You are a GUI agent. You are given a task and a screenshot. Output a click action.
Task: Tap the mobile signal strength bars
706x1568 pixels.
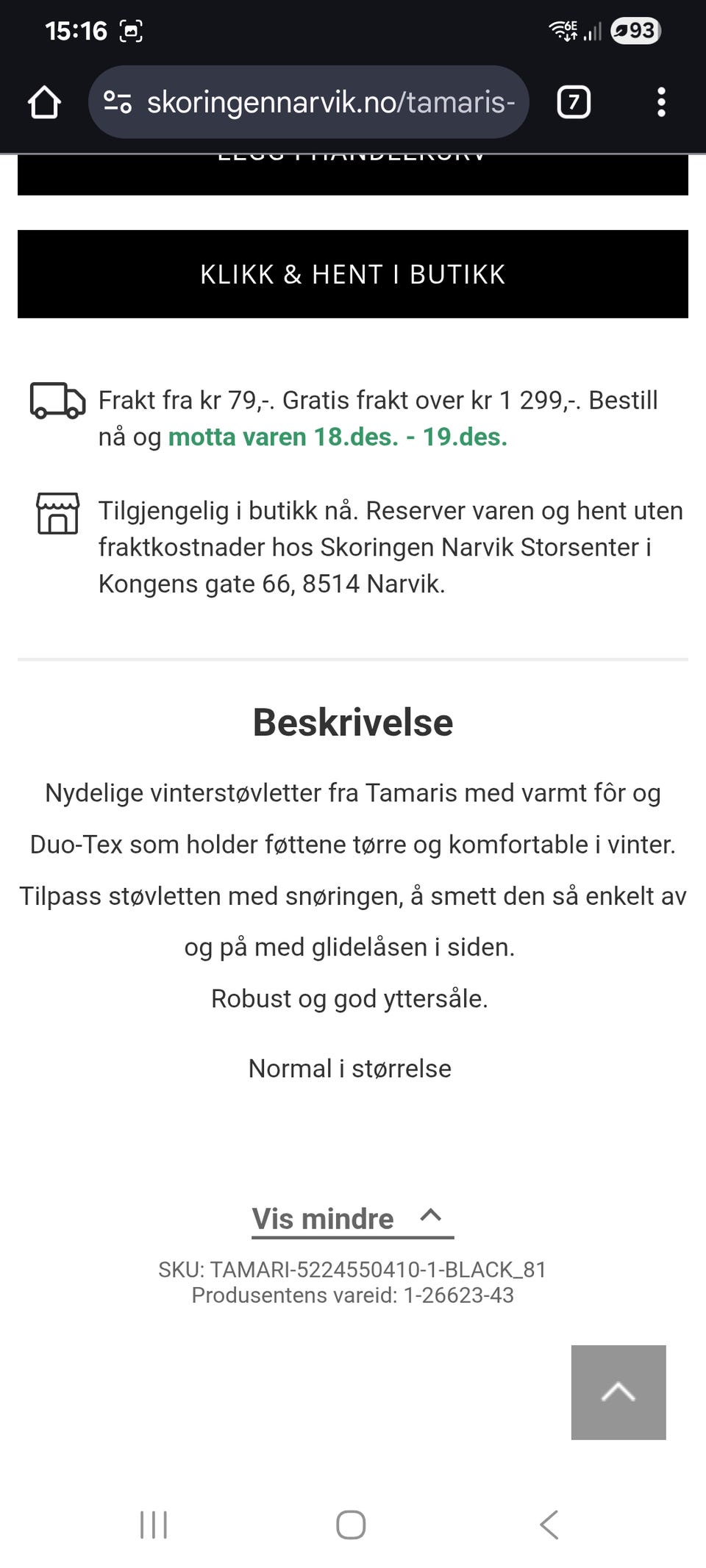(593, 32)
